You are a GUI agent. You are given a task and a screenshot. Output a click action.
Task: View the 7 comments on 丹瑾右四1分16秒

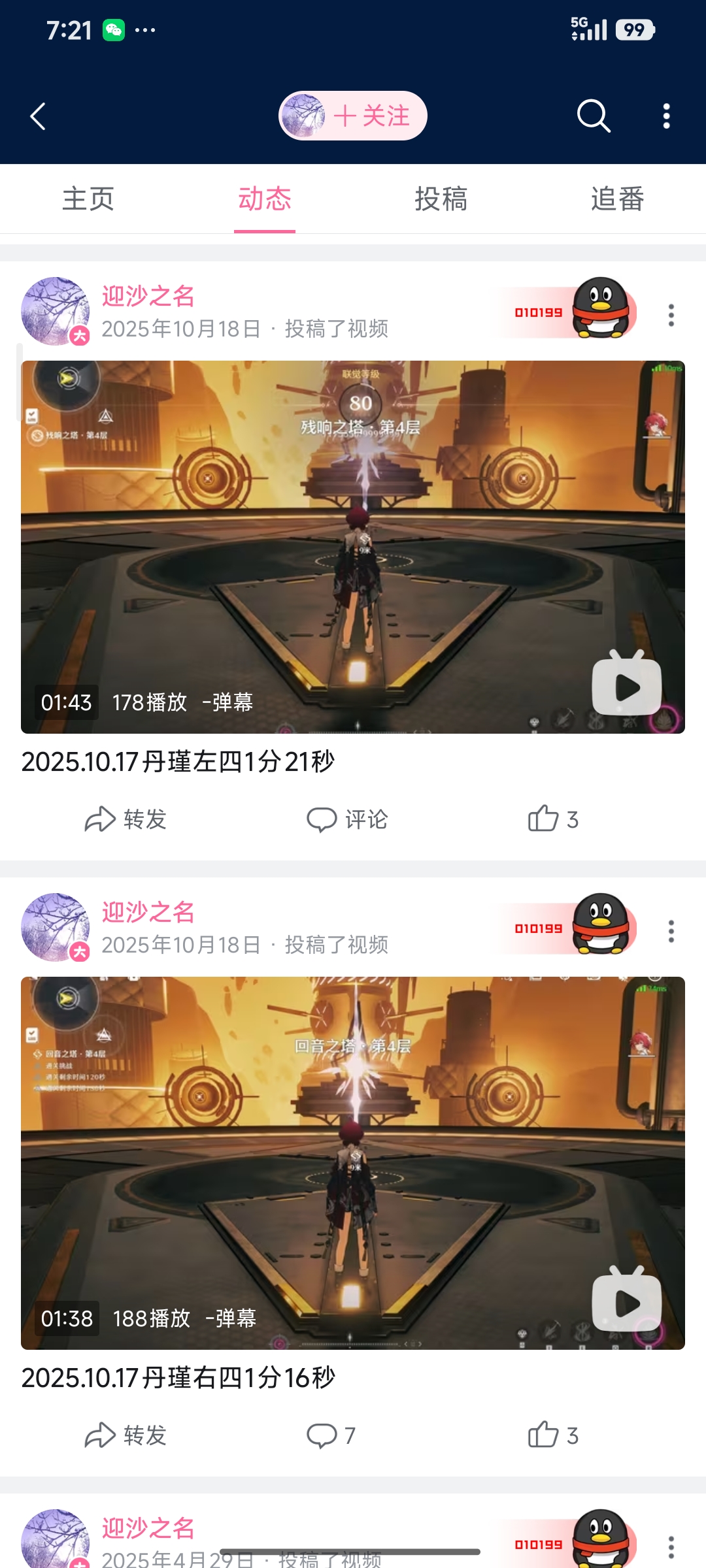click(331, 1435)
